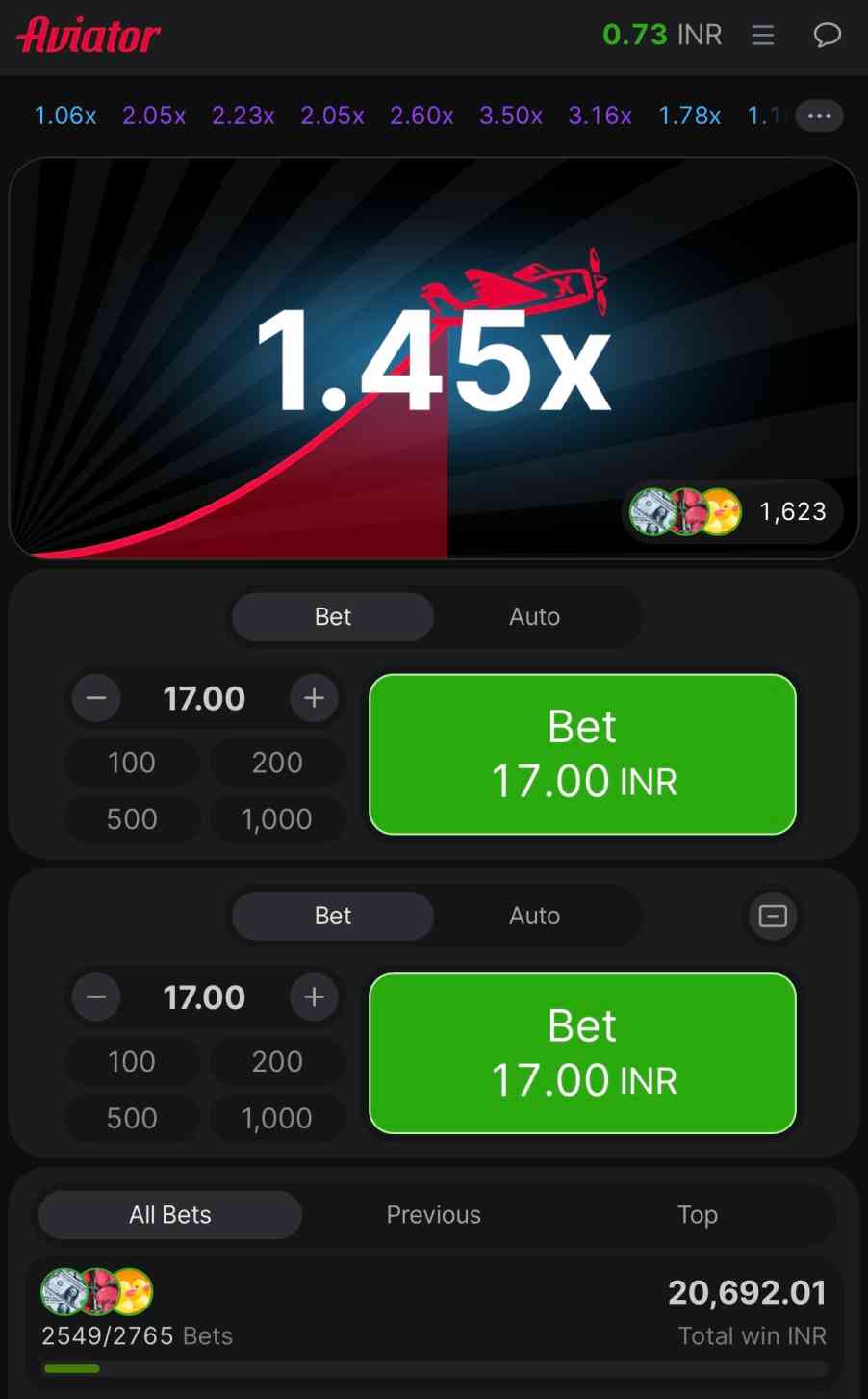Place the first 17.00 INR bet

tap(582, 754)
